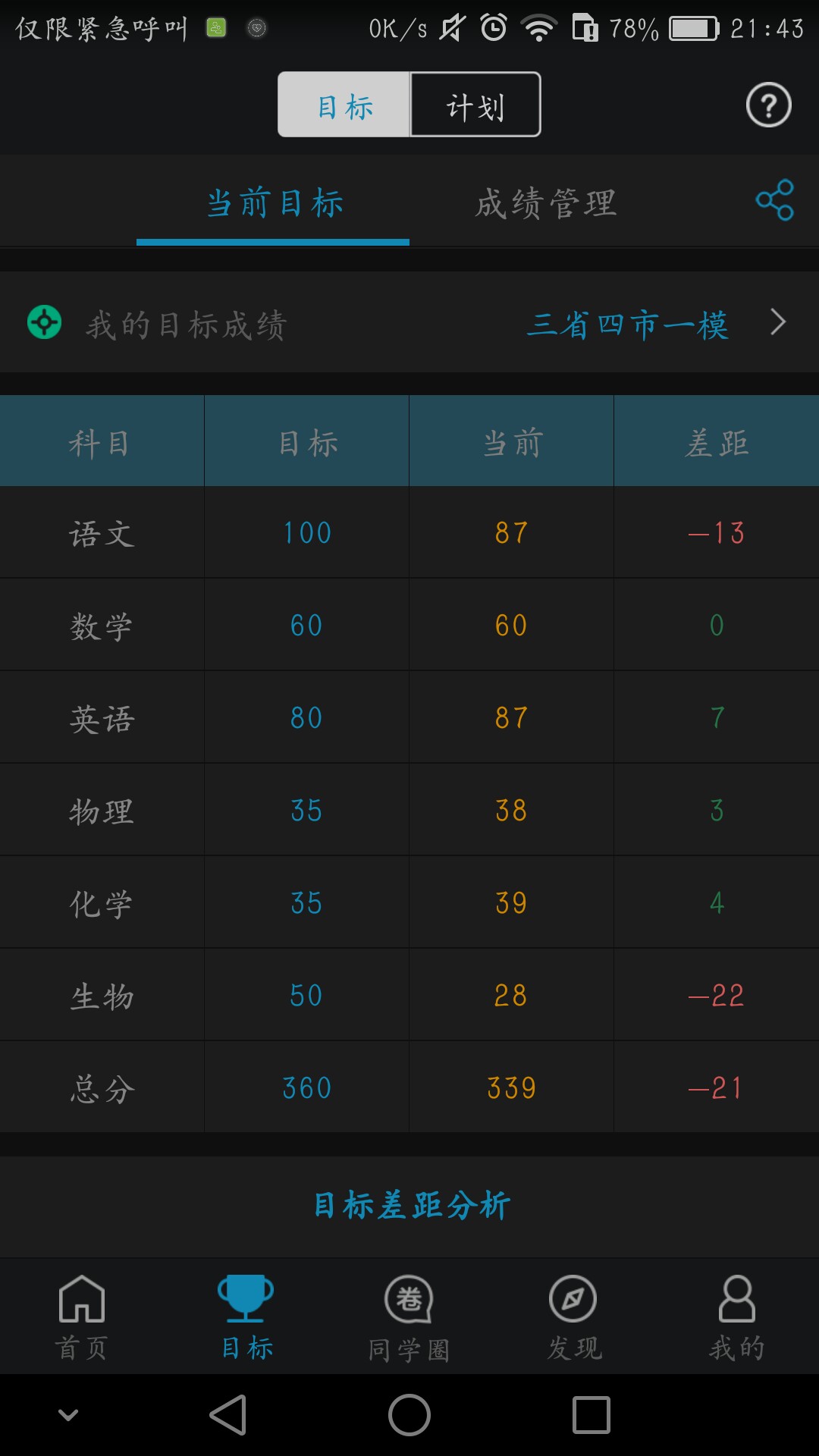Switch to the 计划 segment
The height and width of the screenshot is (1456, 819).
(x=475, y=105)
